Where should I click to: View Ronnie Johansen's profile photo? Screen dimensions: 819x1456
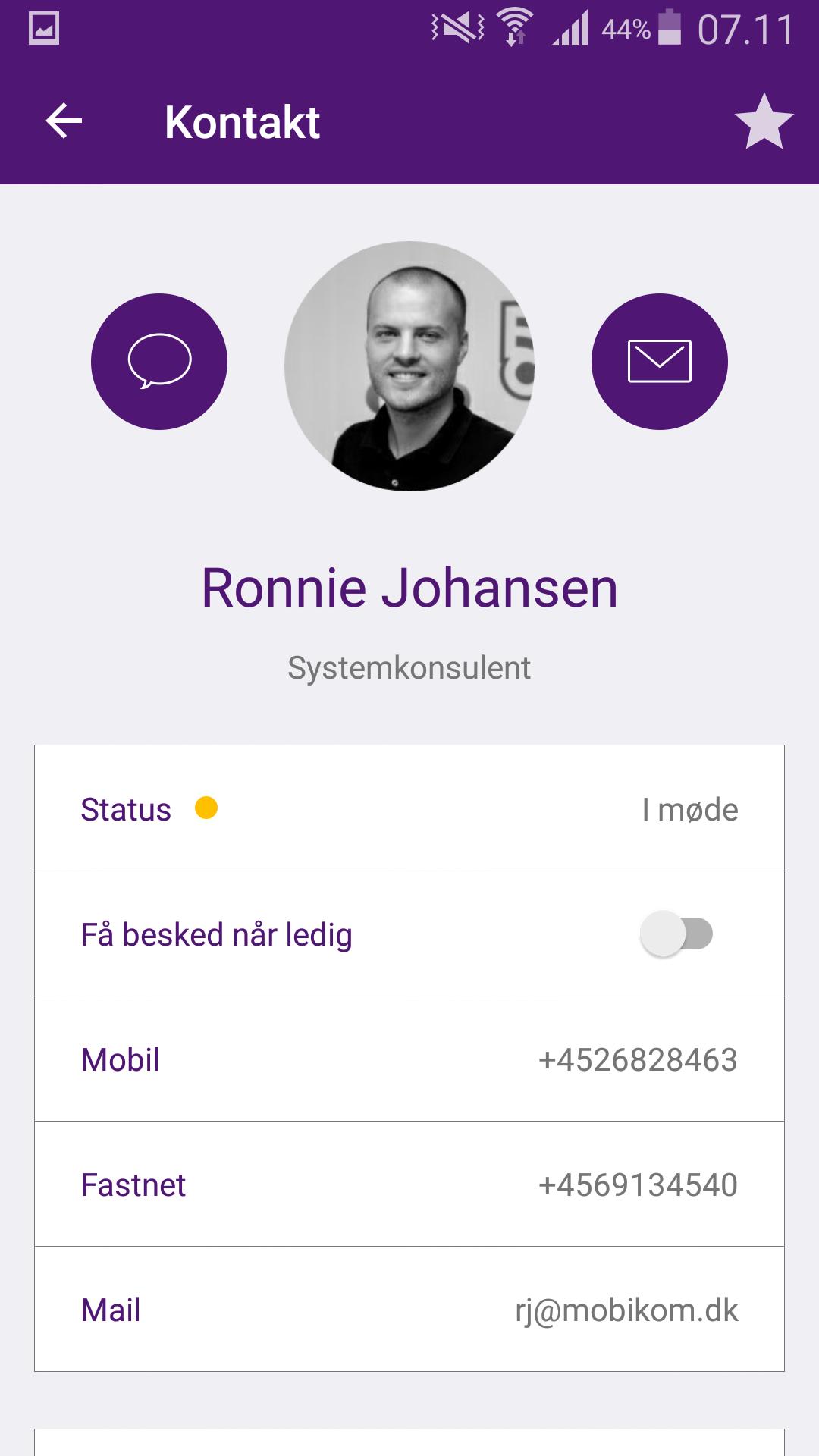409,366
